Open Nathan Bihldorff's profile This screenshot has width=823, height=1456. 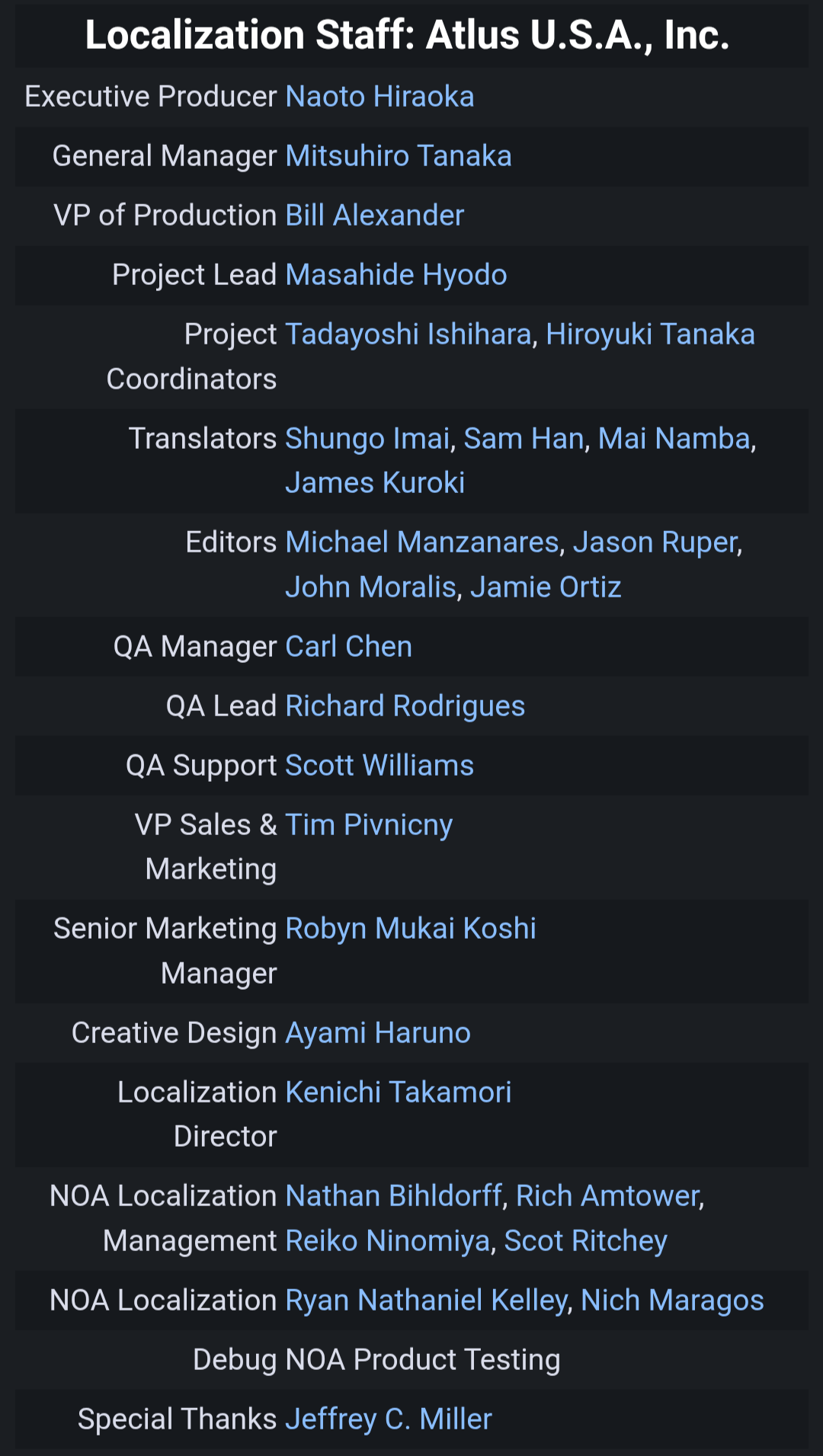[x=394, y=1196]
